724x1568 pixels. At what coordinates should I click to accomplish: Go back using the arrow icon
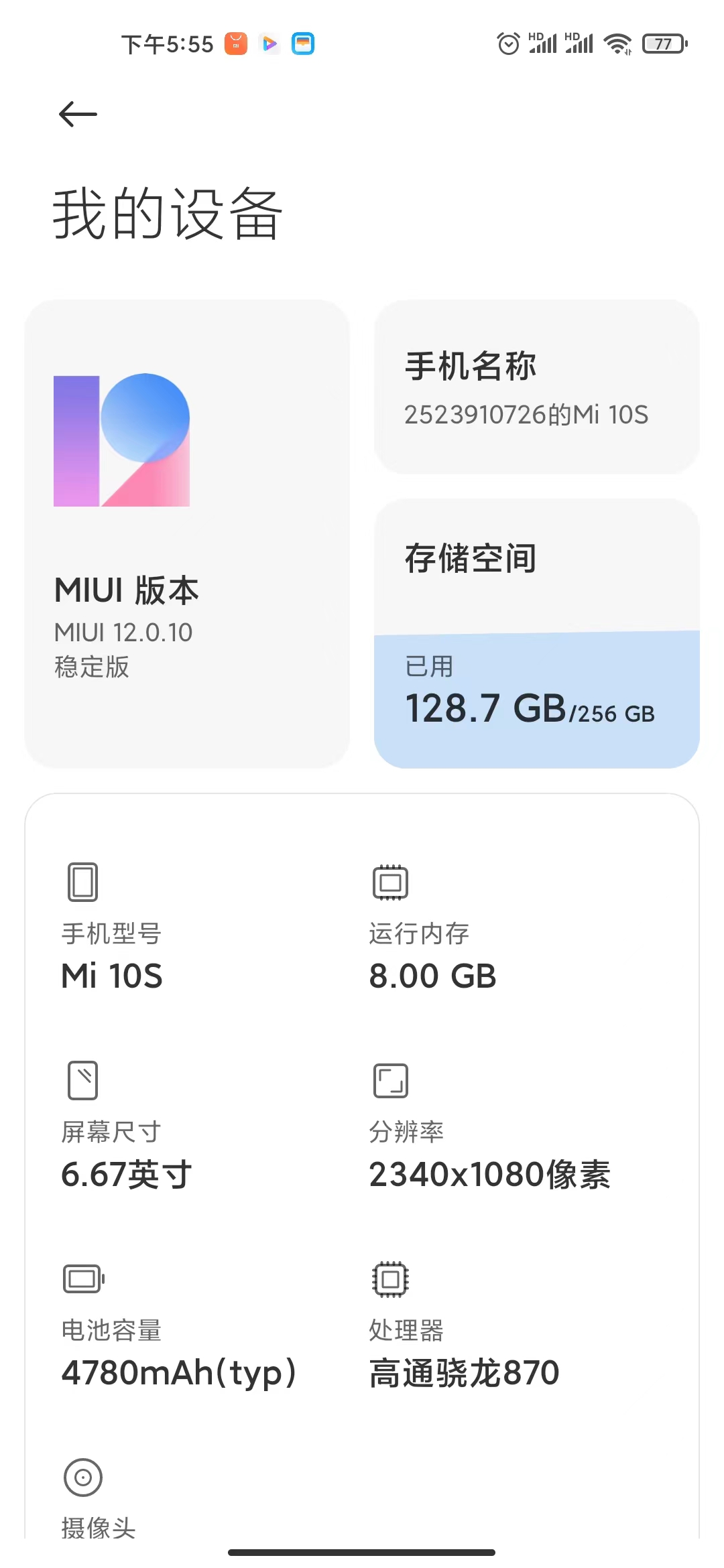coord(78,114)
